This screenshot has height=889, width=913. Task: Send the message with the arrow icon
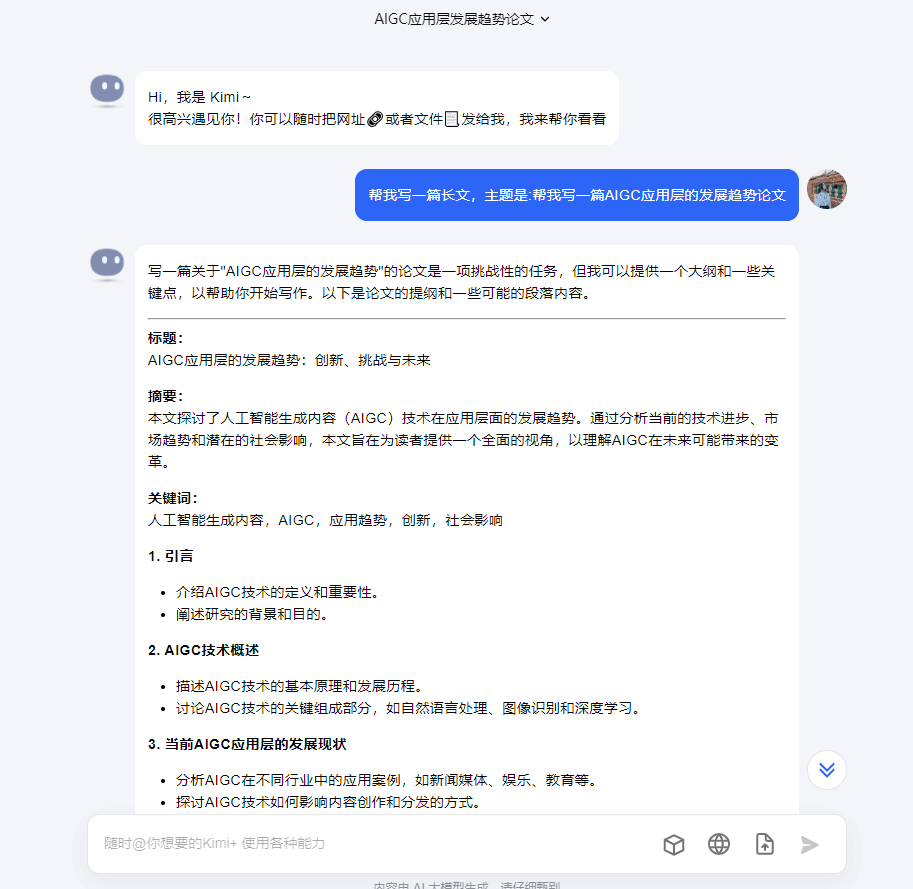pos(810,844)
